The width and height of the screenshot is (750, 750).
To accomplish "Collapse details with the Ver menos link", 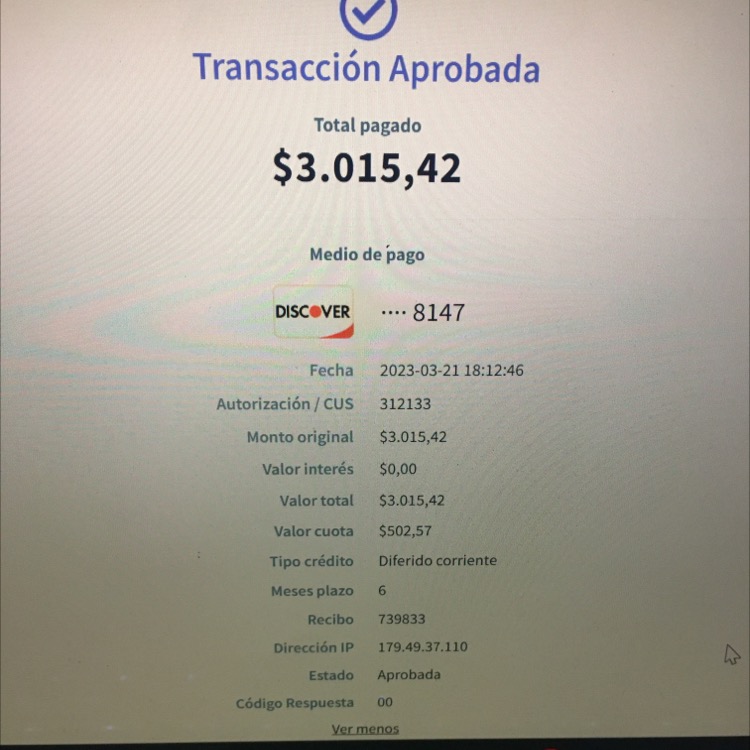I will point(365,729).
